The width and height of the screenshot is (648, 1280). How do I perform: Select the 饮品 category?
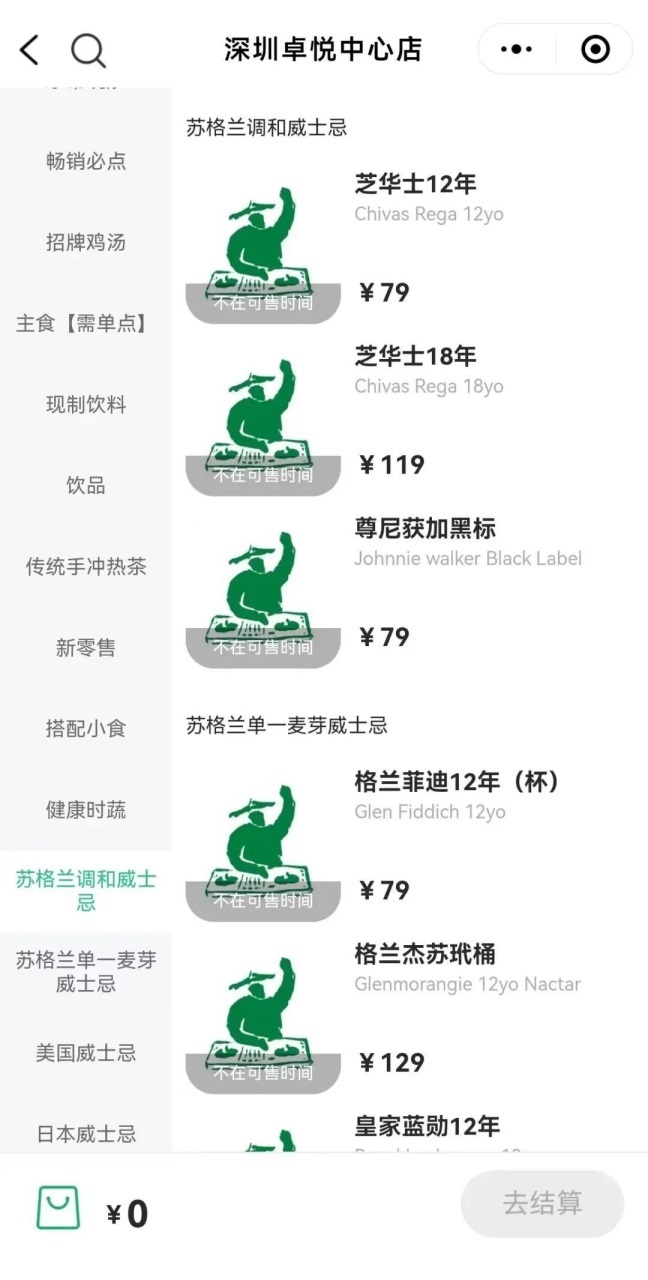click(86, 486)
